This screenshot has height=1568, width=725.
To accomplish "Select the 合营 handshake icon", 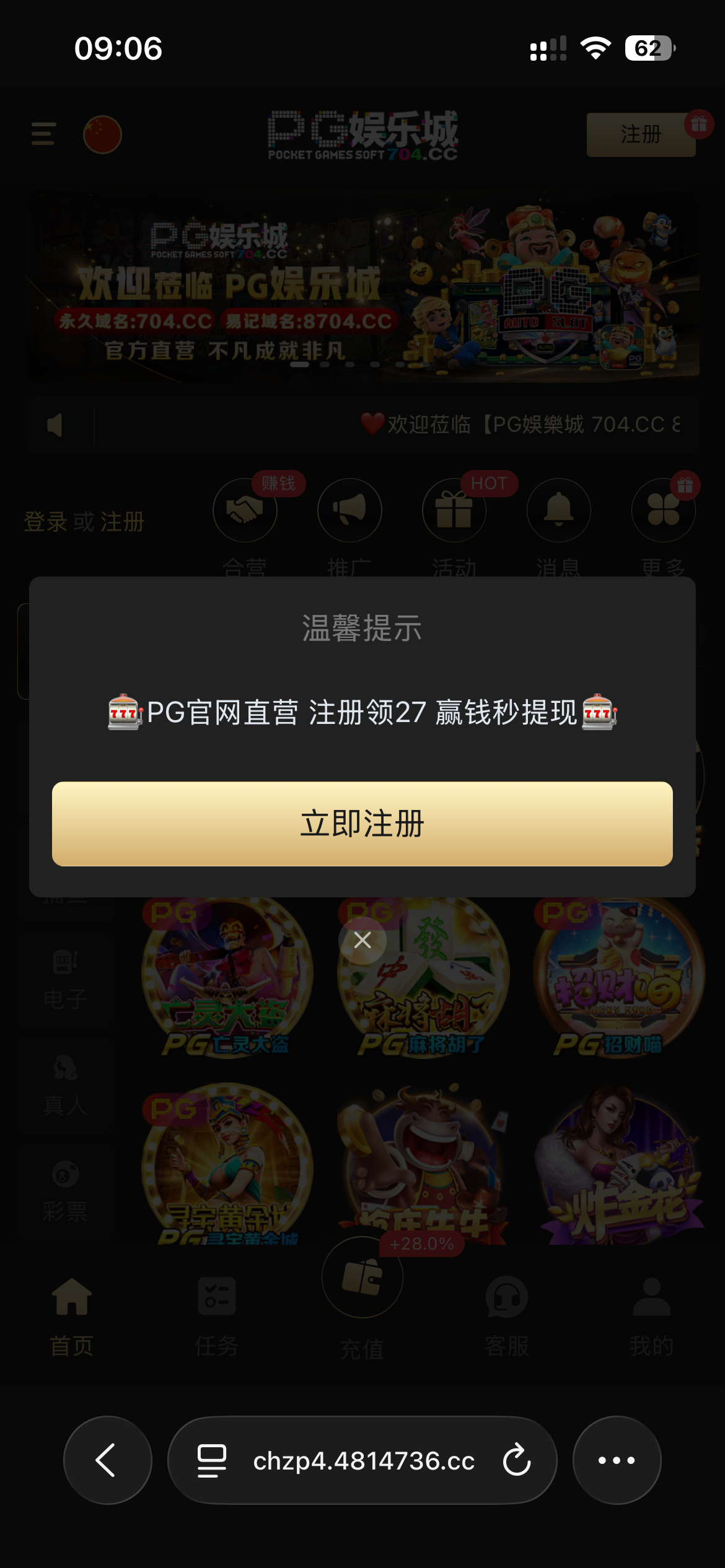I will coord(244,510).
